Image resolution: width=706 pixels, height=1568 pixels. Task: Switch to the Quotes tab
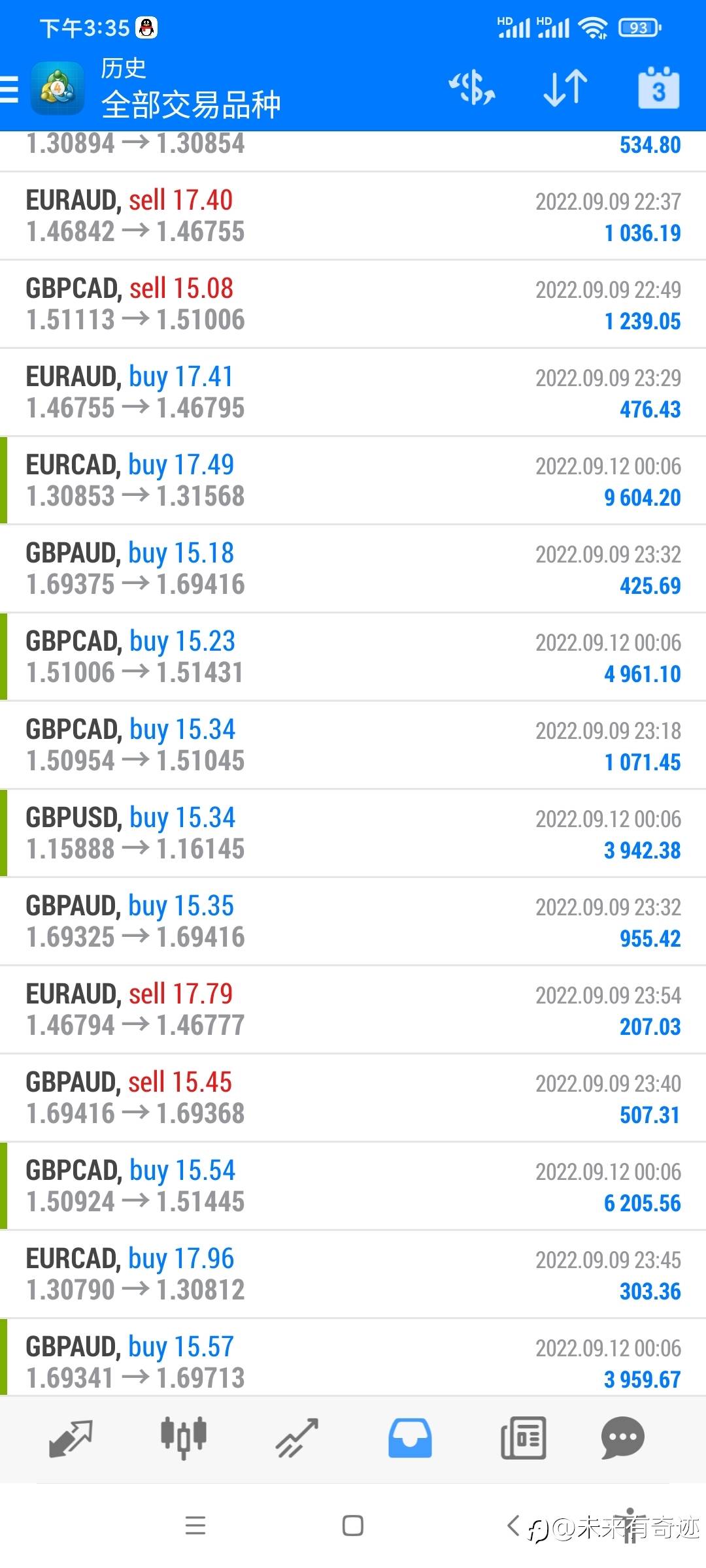tap(71, 1438)
